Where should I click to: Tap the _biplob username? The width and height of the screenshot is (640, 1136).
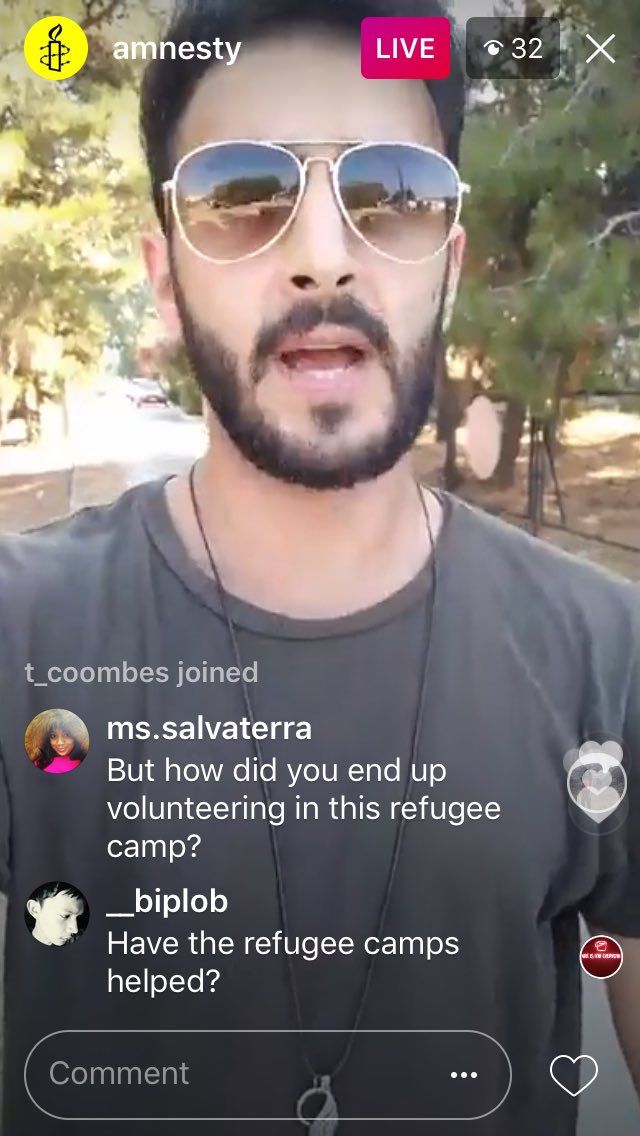coord(167,902)
